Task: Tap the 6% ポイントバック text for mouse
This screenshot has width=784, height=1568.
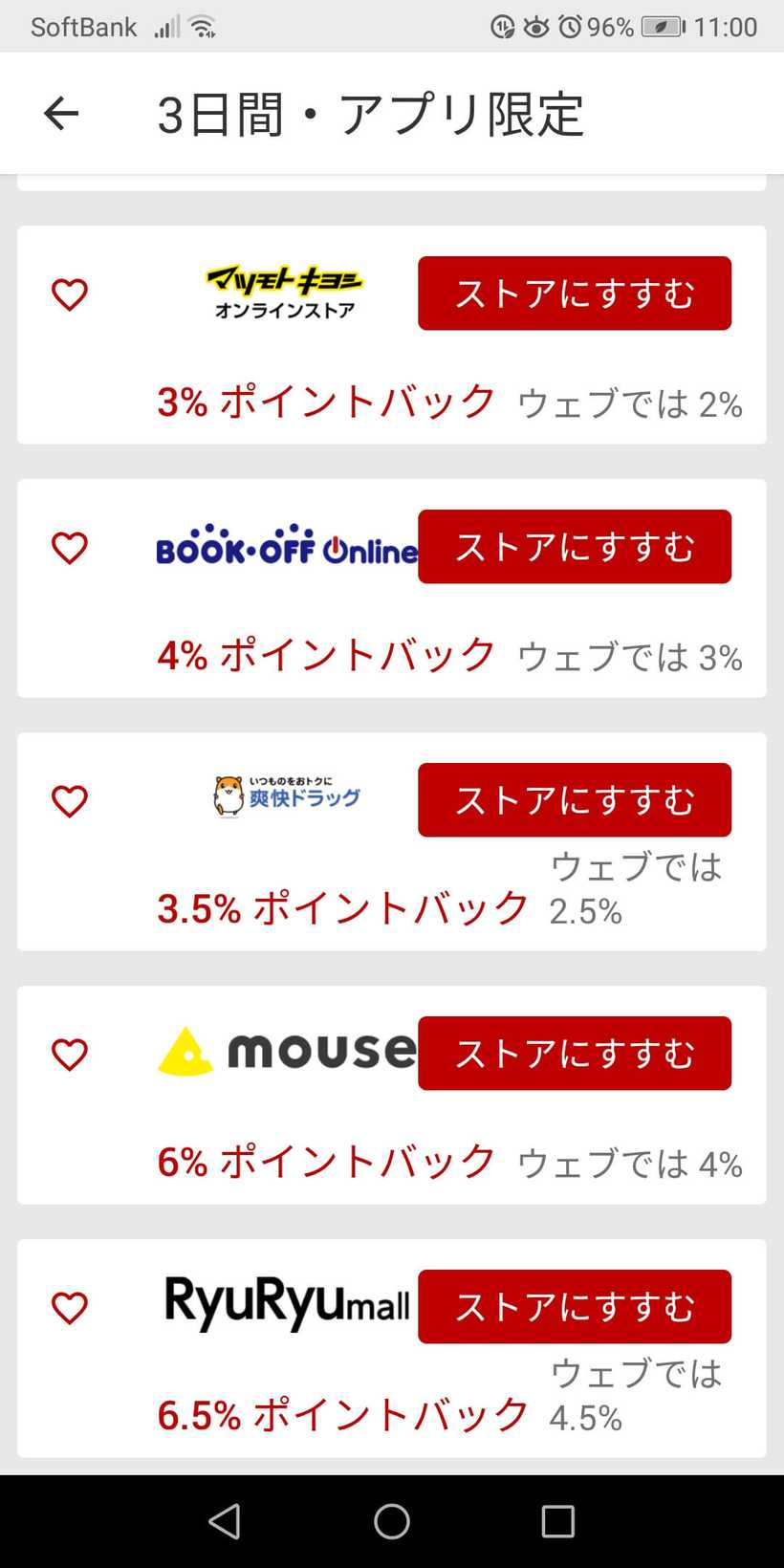Action: coord(325,1162)
